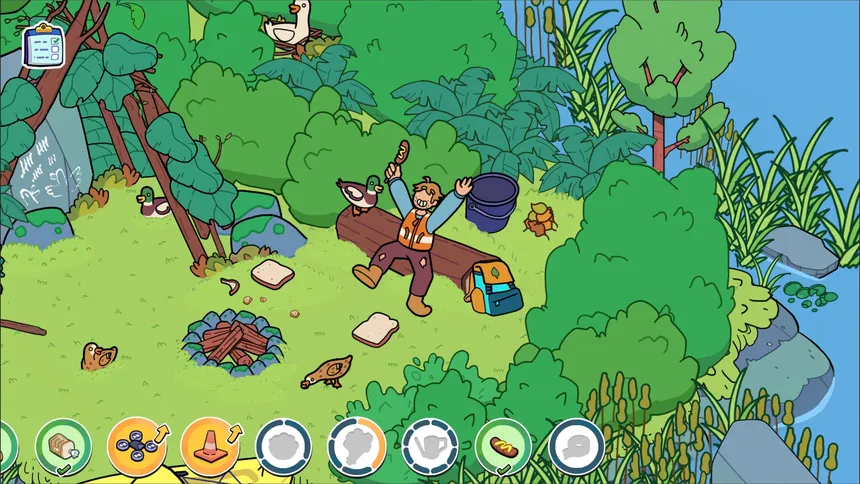This screenshot has height=484, width=860.
Task: Tap the tape roll silhouette slot
Action: point(576,446)
